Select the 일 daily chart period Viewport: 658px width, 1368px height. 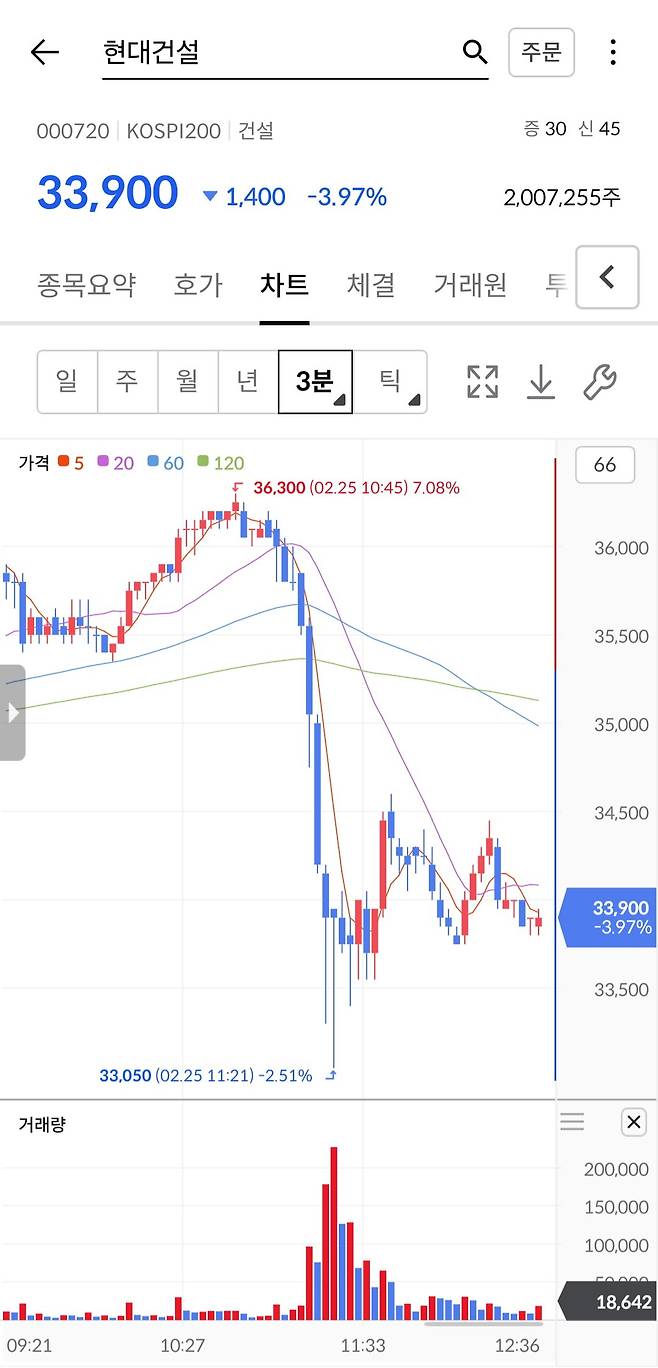pyautogui.click(x=67, y=381)
